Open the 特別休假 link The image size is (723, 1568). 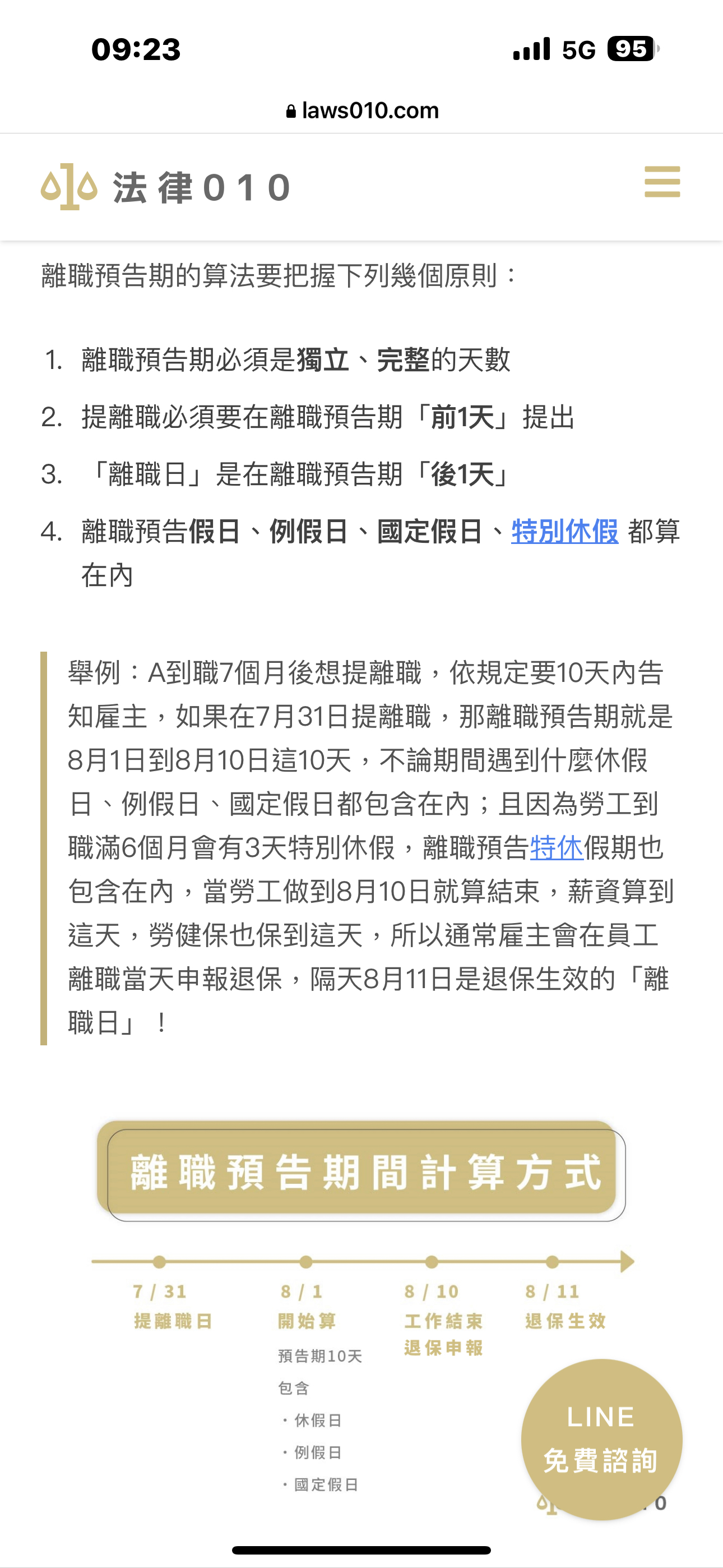(x=564, y=532)
